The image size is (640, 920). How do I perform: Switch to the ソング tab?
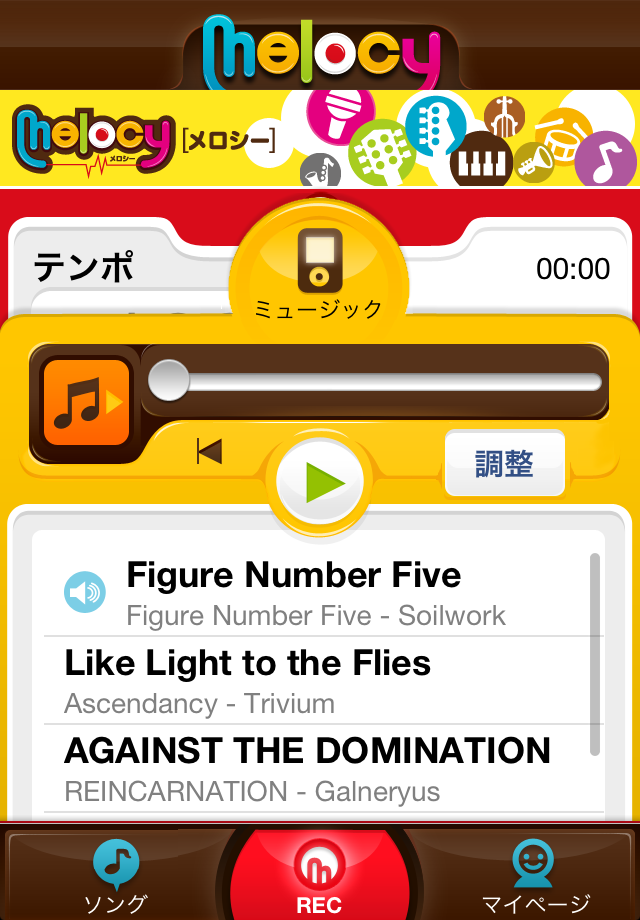[x=114, y=877]
